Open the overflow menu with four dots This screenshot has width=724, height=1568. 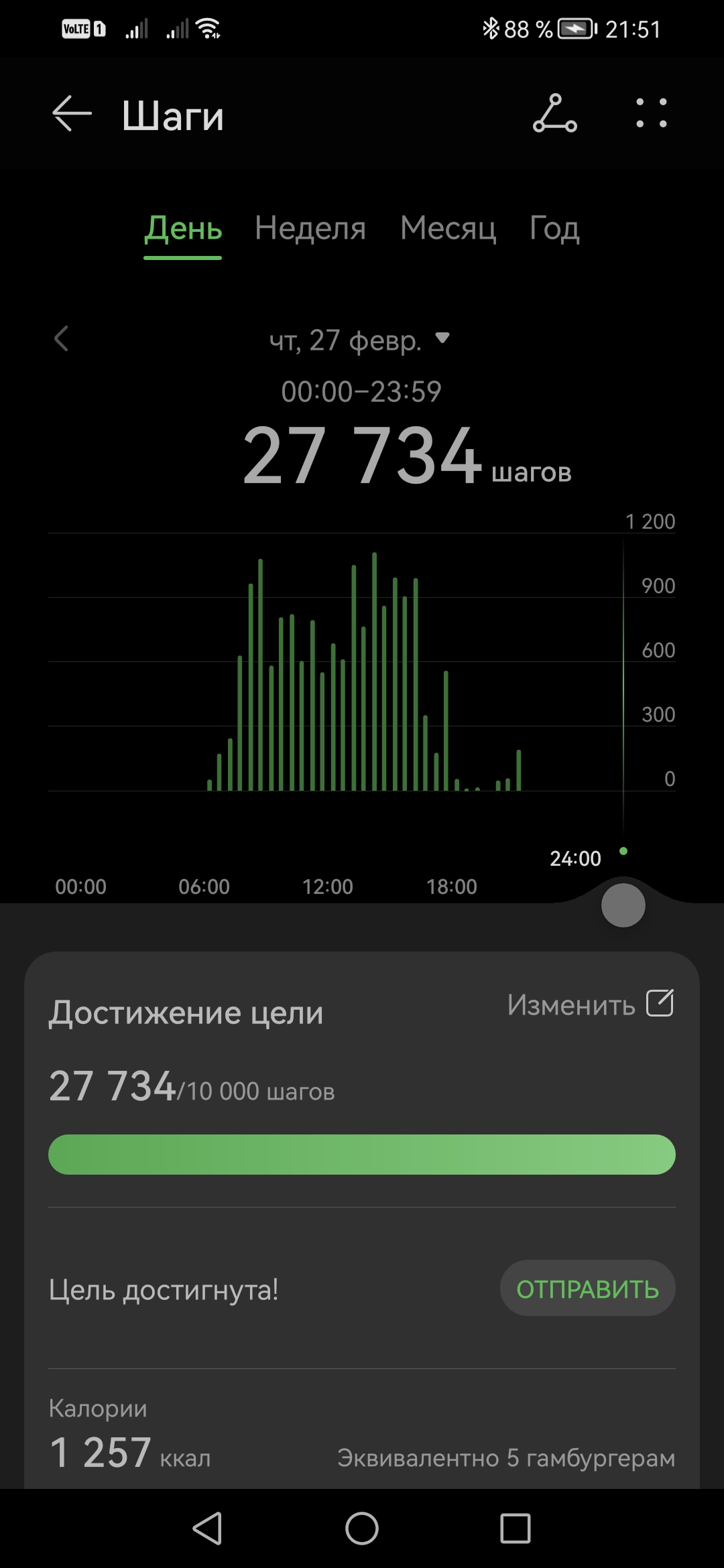click(x=651, y=113)
